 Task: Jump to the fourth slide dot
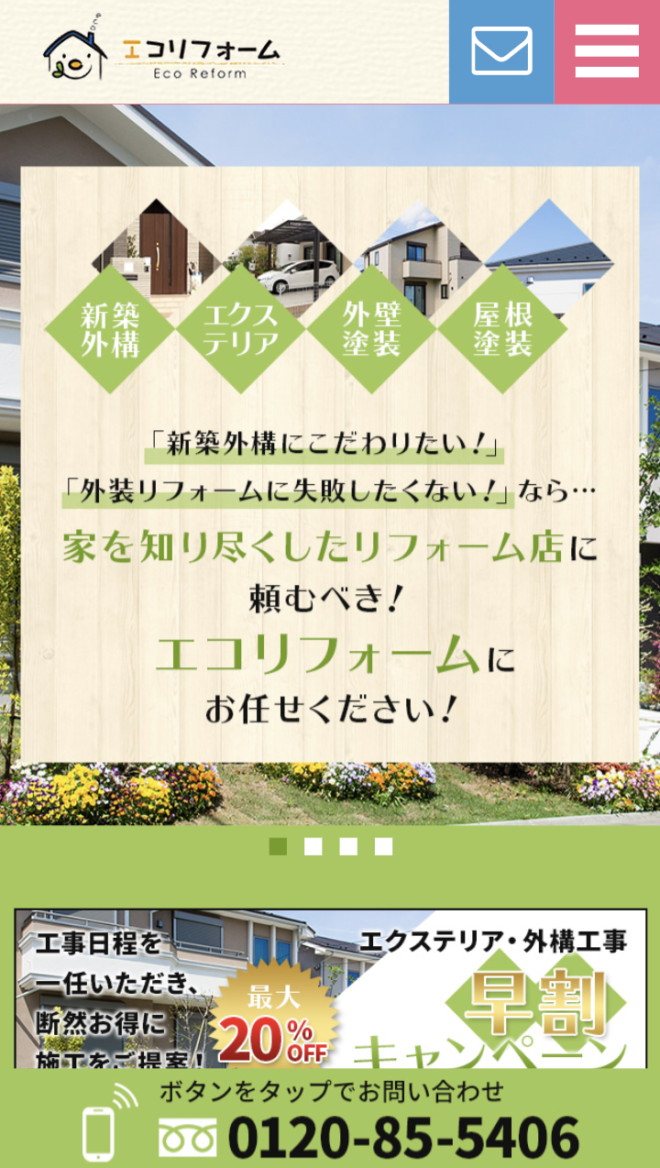point(383,847)
